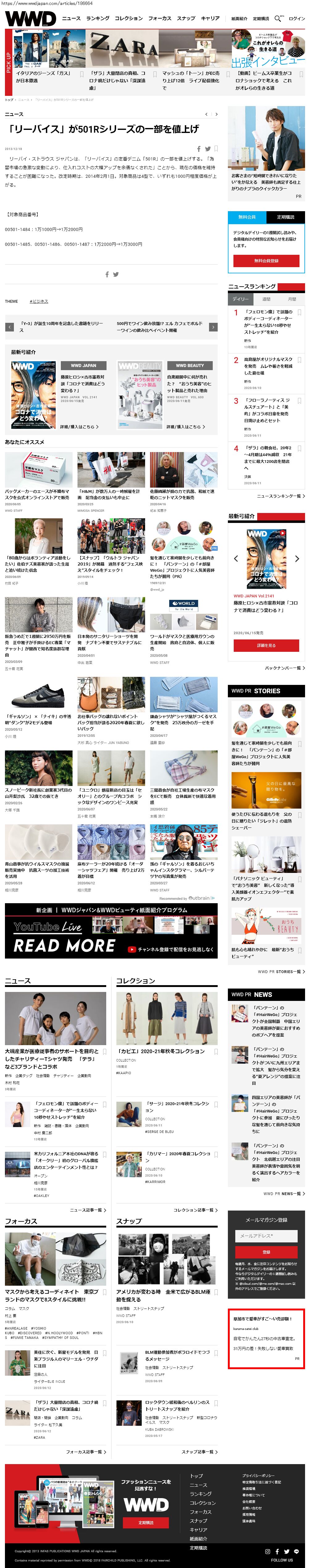The height and width of the screenshot is (1568, 310).
Task: Open バックナンバー一覧 link
Action: click(284, 668)
